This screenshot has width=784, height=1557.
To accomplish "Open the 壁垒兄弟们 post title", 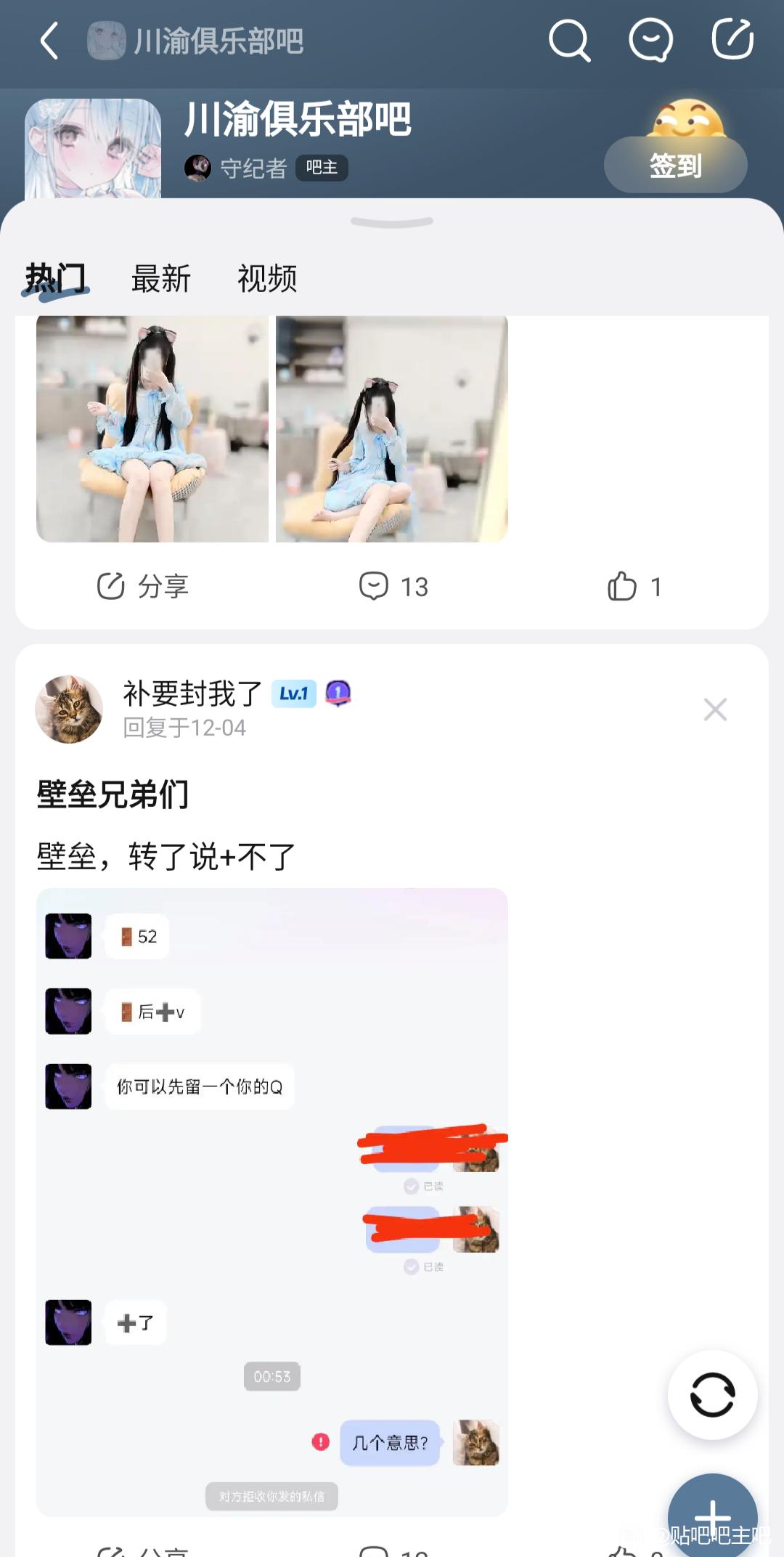I will coord(113,794).
